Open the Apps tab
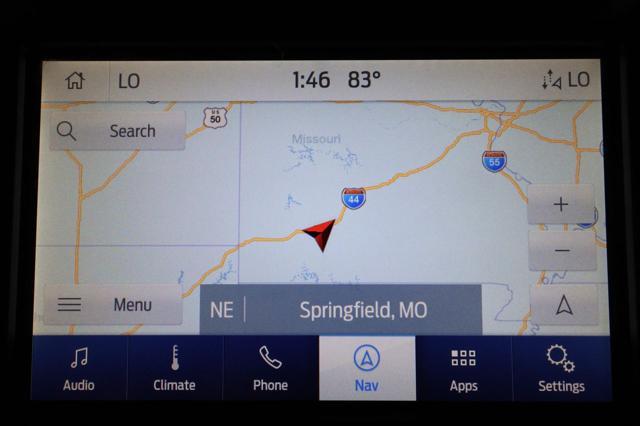640x426 pixels. tap(463, 368)
